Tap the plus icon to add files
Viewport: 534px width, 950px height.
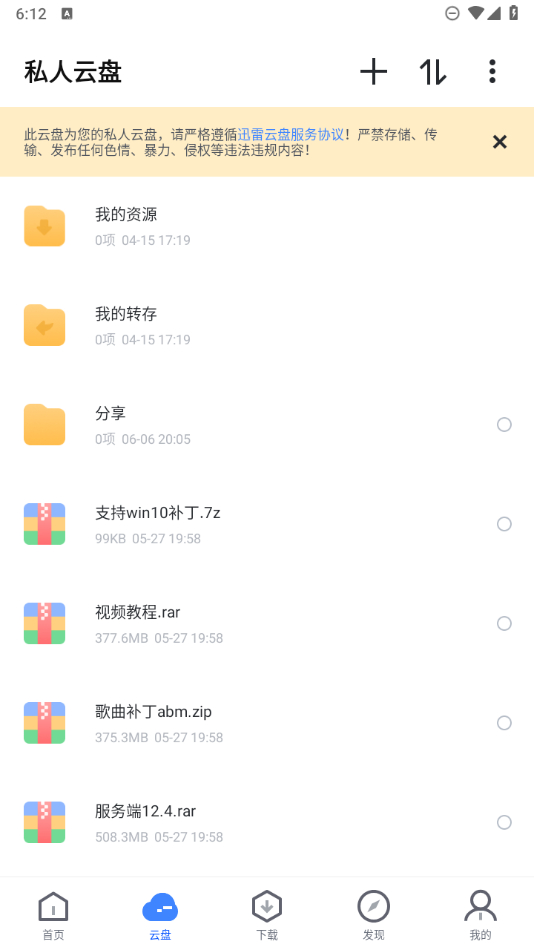[x=373, y=71]
